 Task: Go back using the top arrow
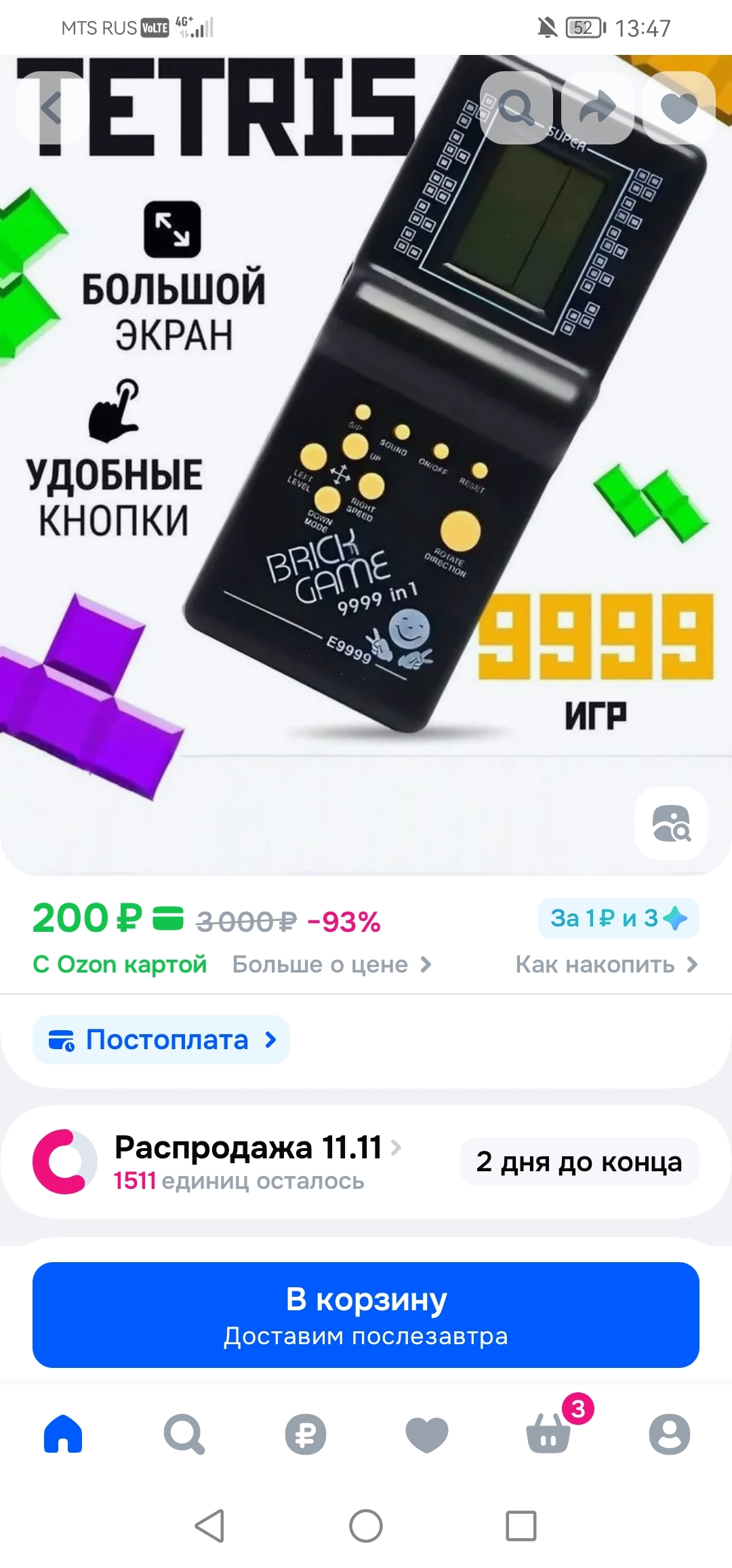[52, 108]
